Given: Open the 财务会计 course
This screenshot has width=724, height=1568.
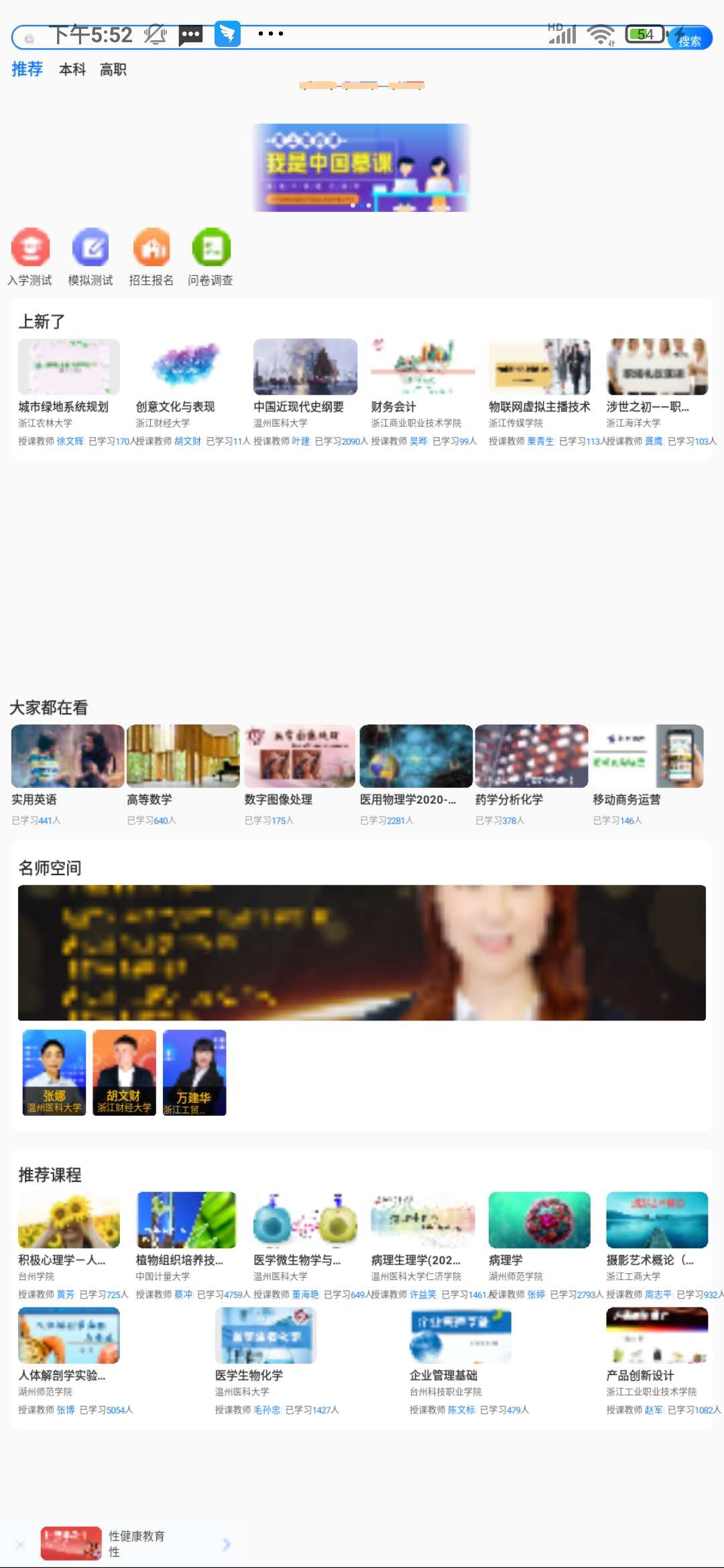Looking at the screenshot, I should pyautogui.click(x=422, y=375).
